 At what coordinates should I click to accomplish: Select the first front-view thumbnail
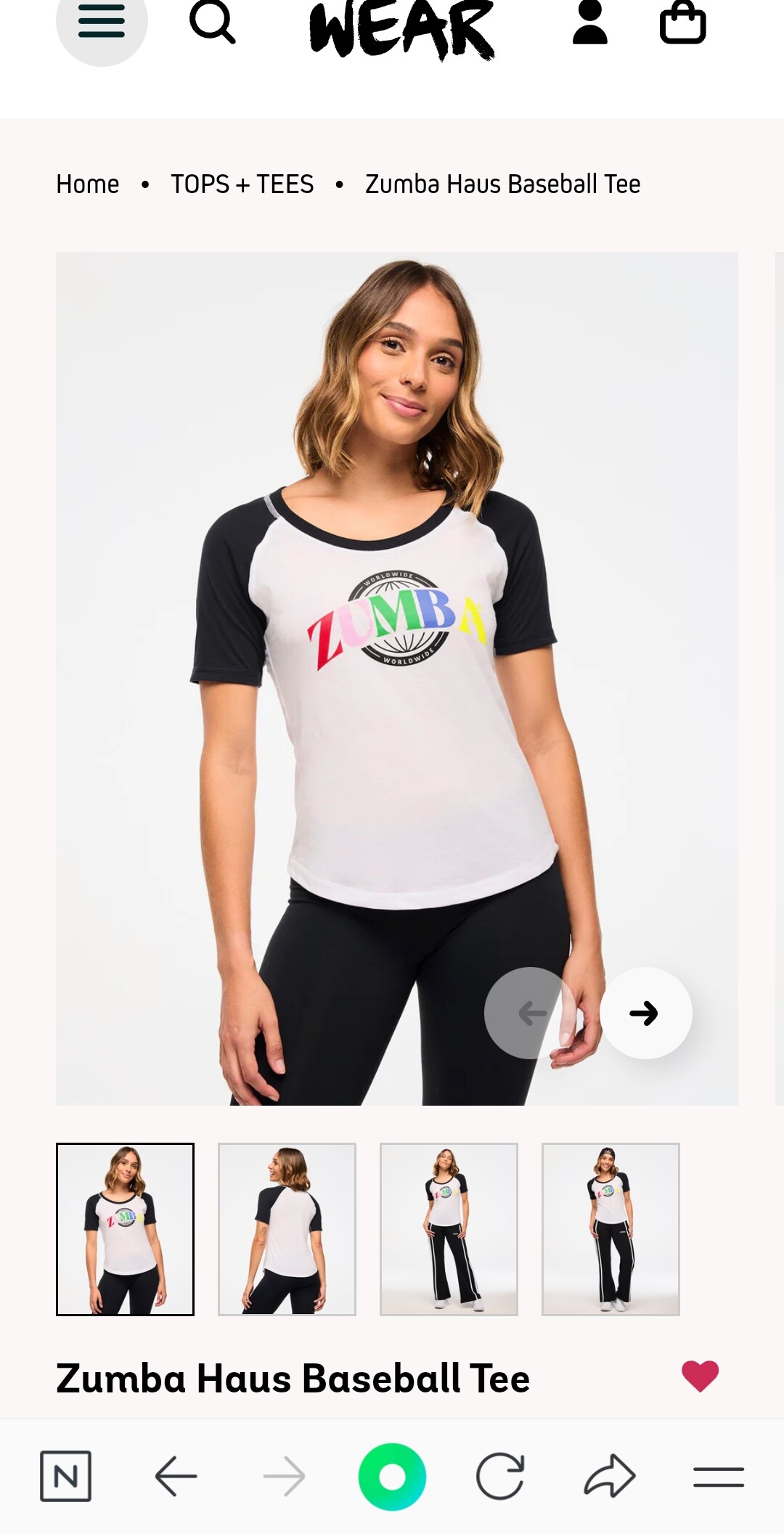click(x=125, y=1228)
